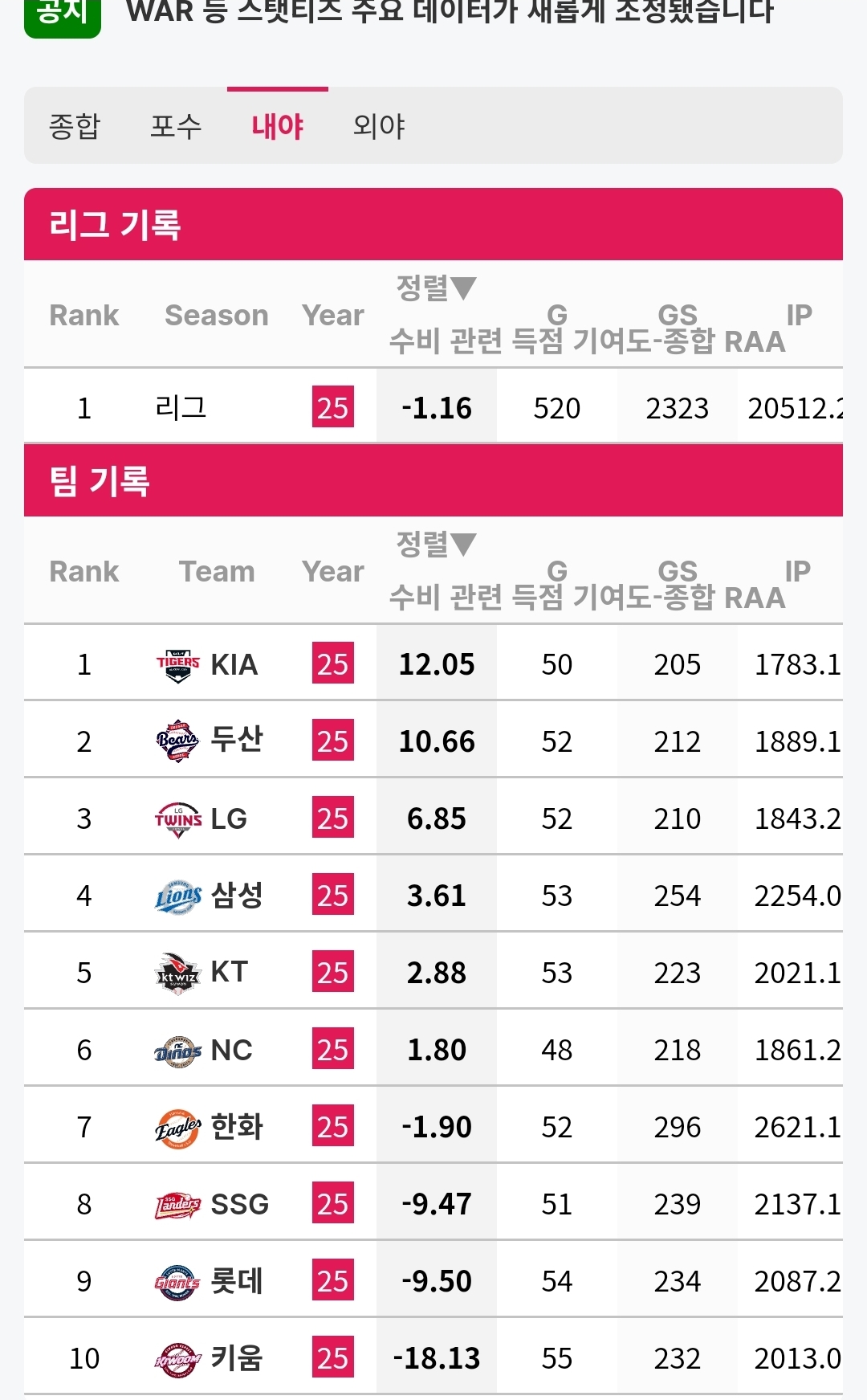This screenshot has width=867, height=1400.
Task: Open the KT team row
Action: pos(228,973)
